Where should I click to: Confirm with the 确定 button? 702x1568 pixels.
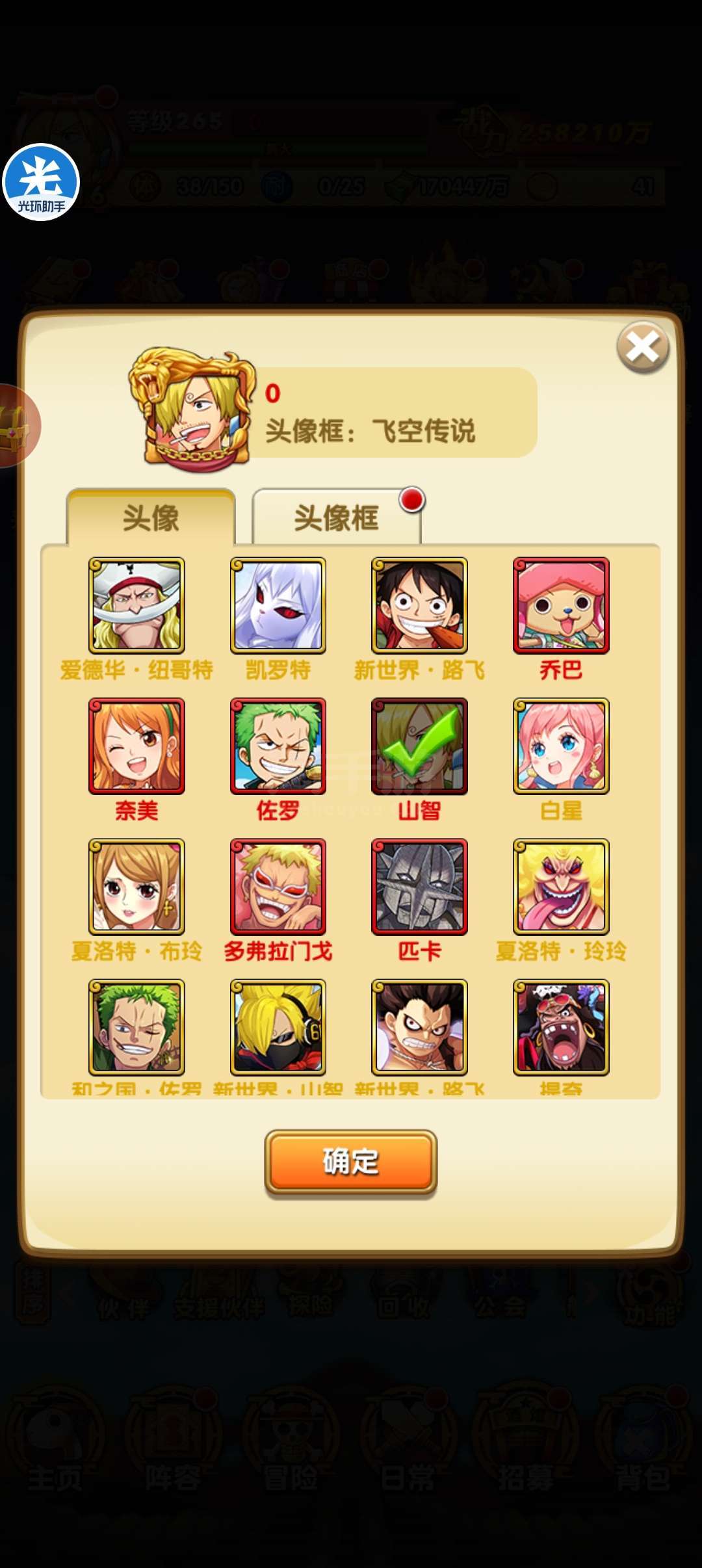click(x=350, y=1162)
